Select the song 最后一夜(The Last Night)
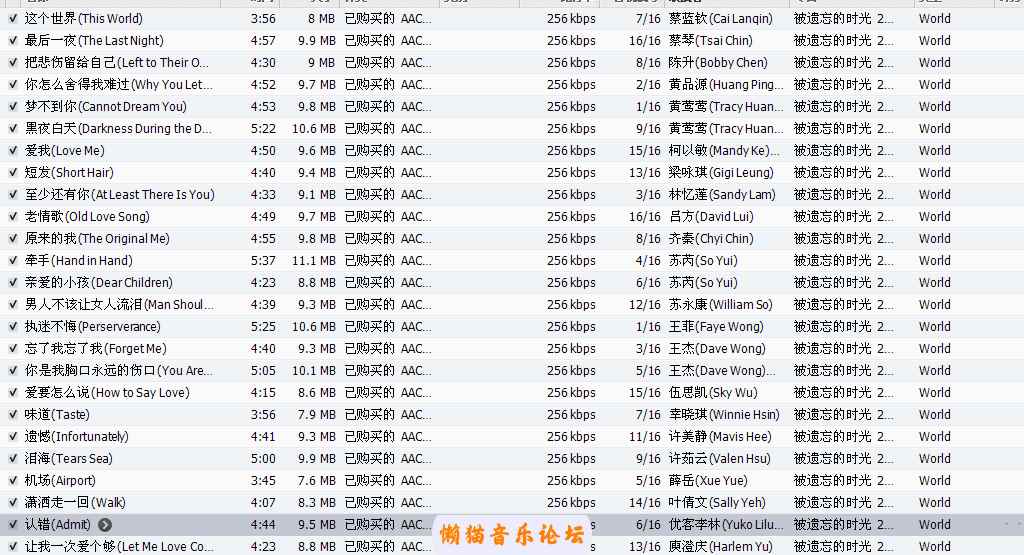Screen dimensions: 1024x555 (94, 40)
